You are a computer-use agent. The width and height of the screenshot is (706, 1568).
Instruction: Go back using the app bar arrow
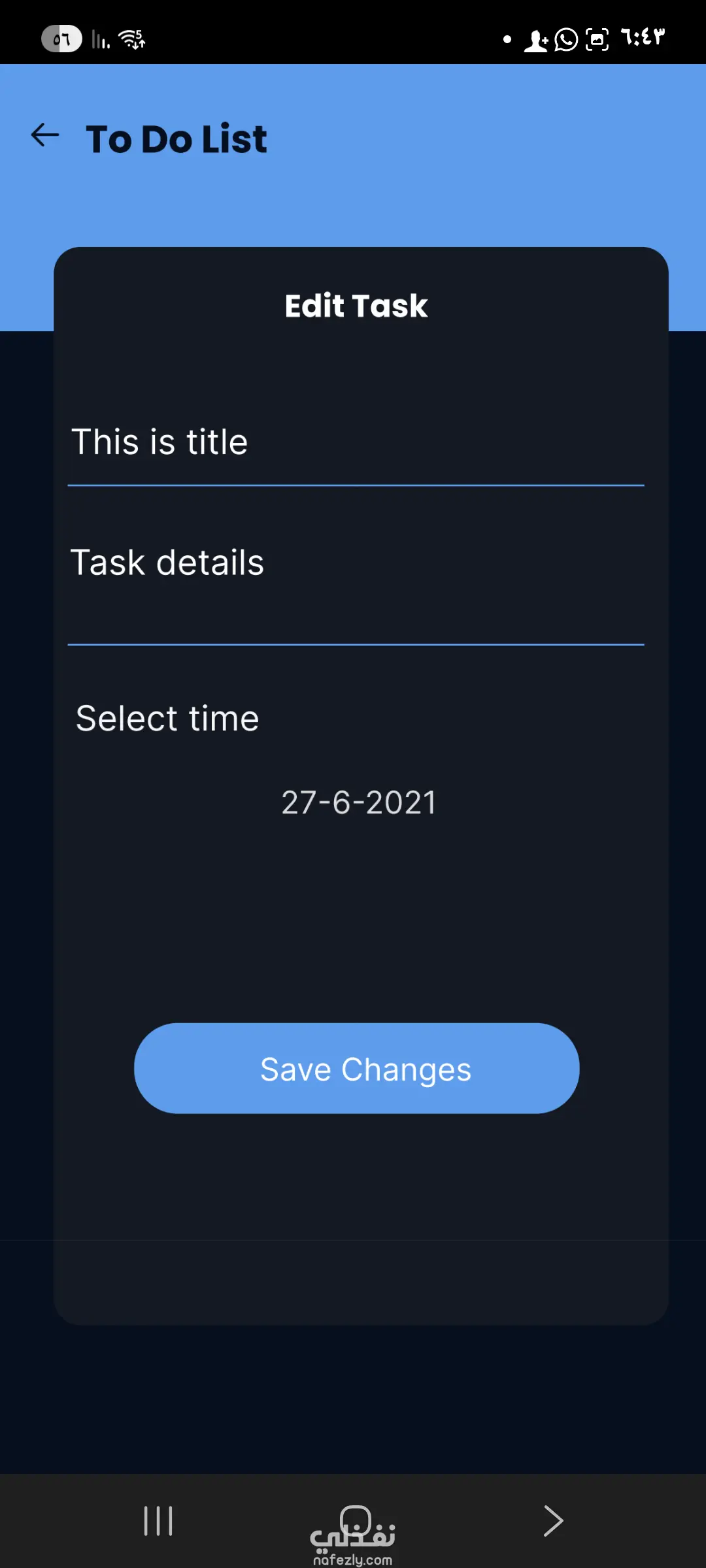point(45,135)
